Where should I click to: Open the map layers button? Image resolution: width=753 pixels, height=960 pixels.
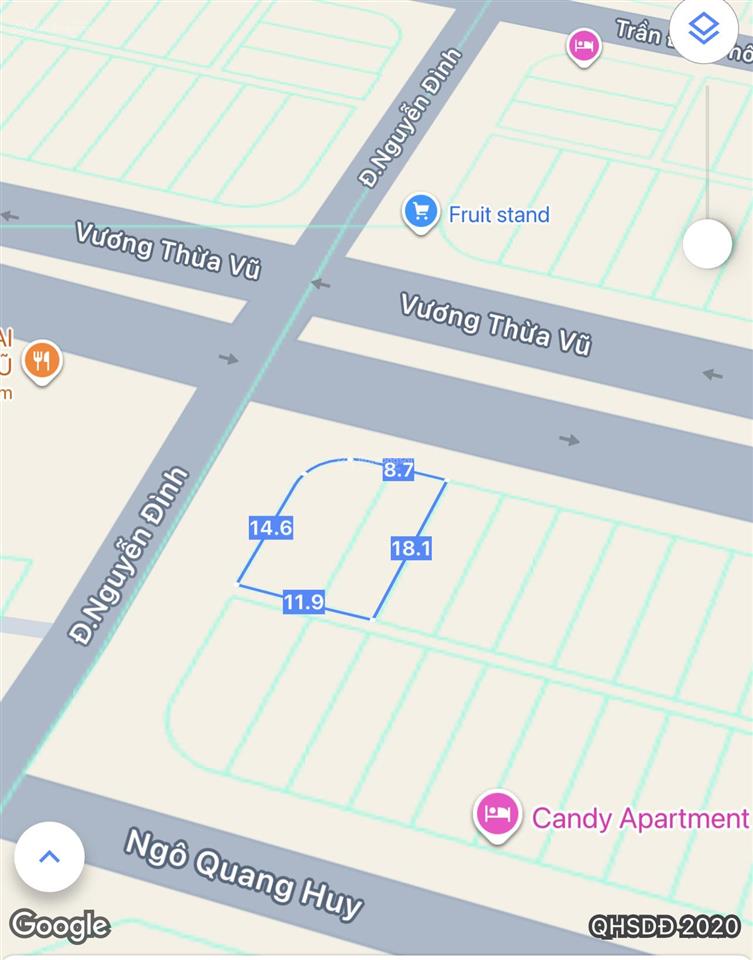(704, 30)
